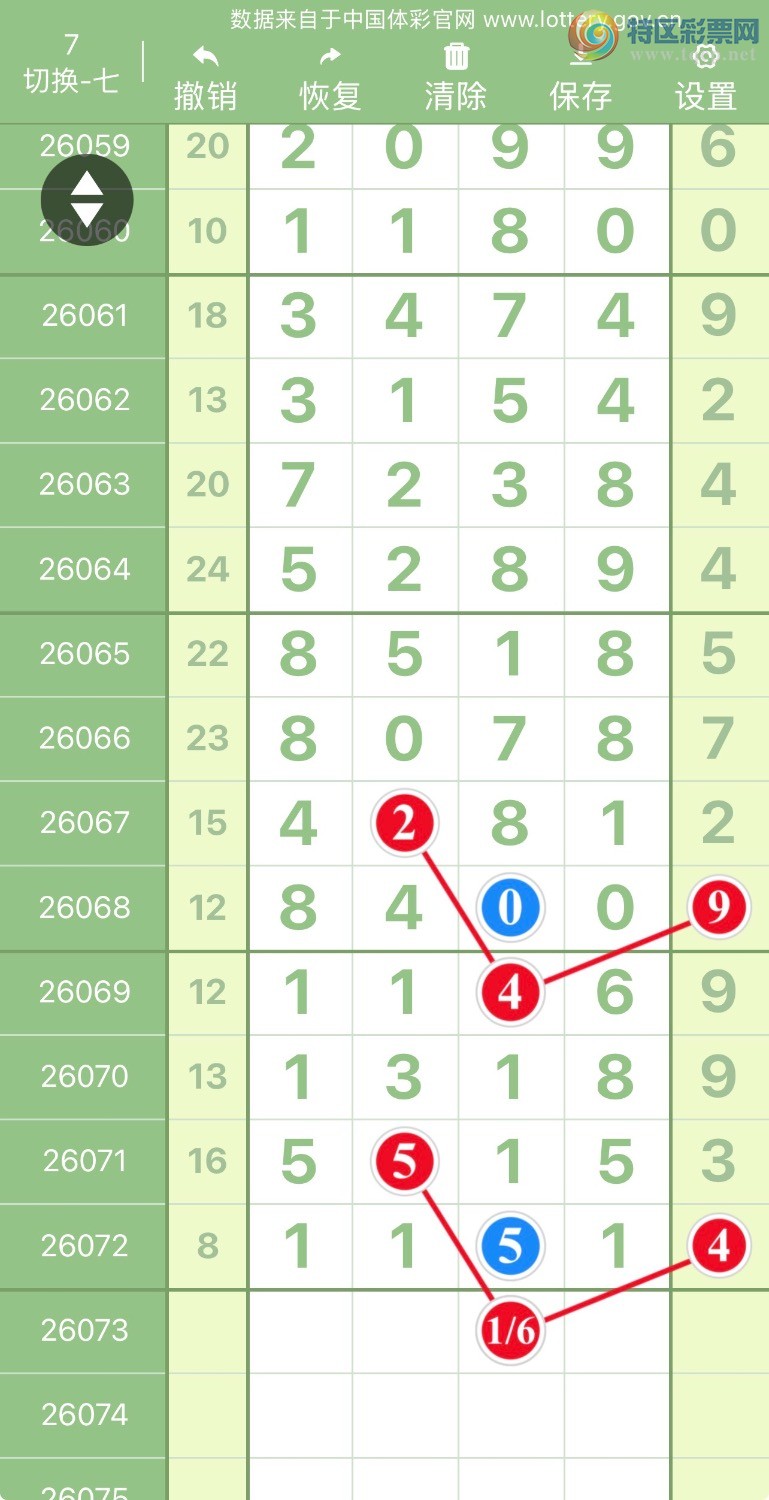Click the 撤销 undo icon
Image resolution: width=769 pixels, height=1500 pixels.
(206, 57)
